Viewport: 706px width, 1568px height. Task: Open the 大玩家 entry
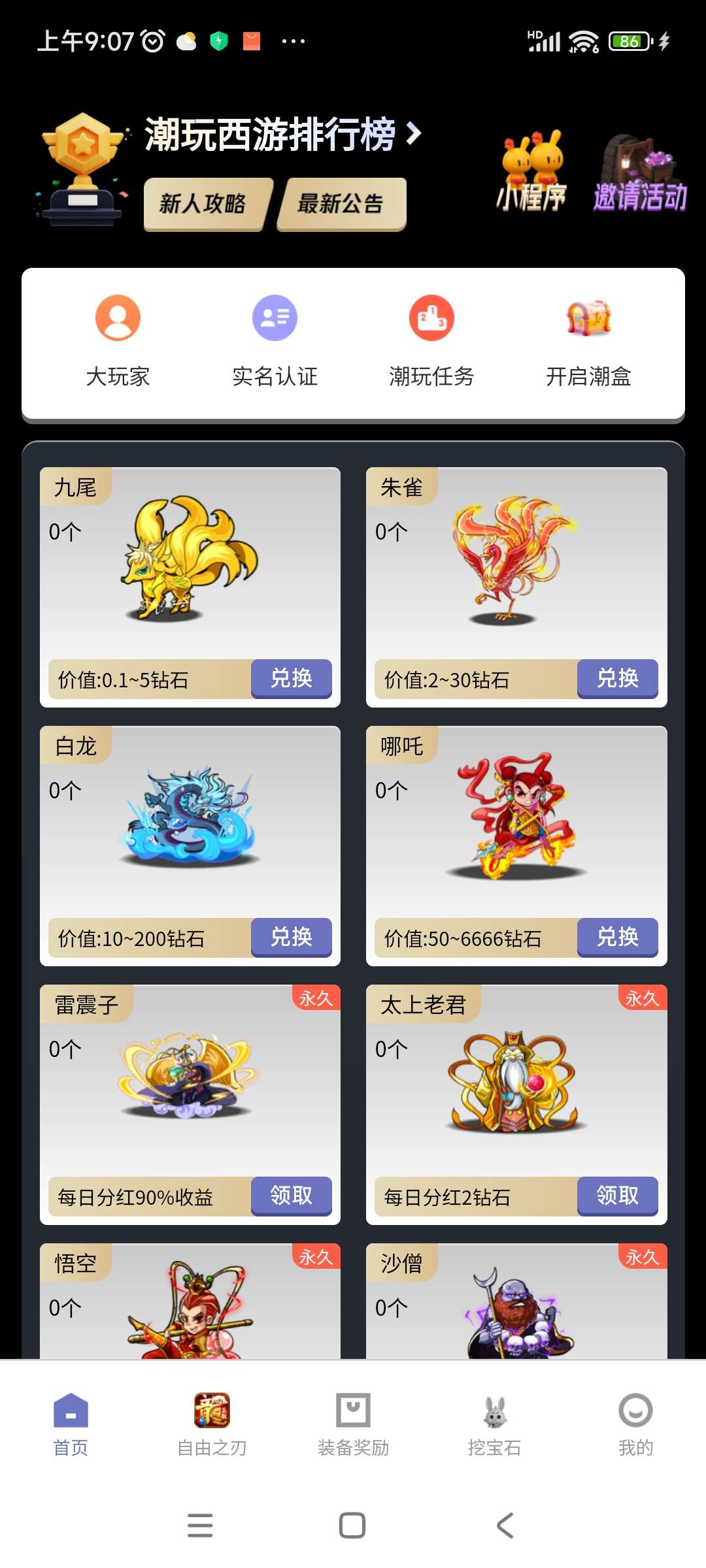118,341
